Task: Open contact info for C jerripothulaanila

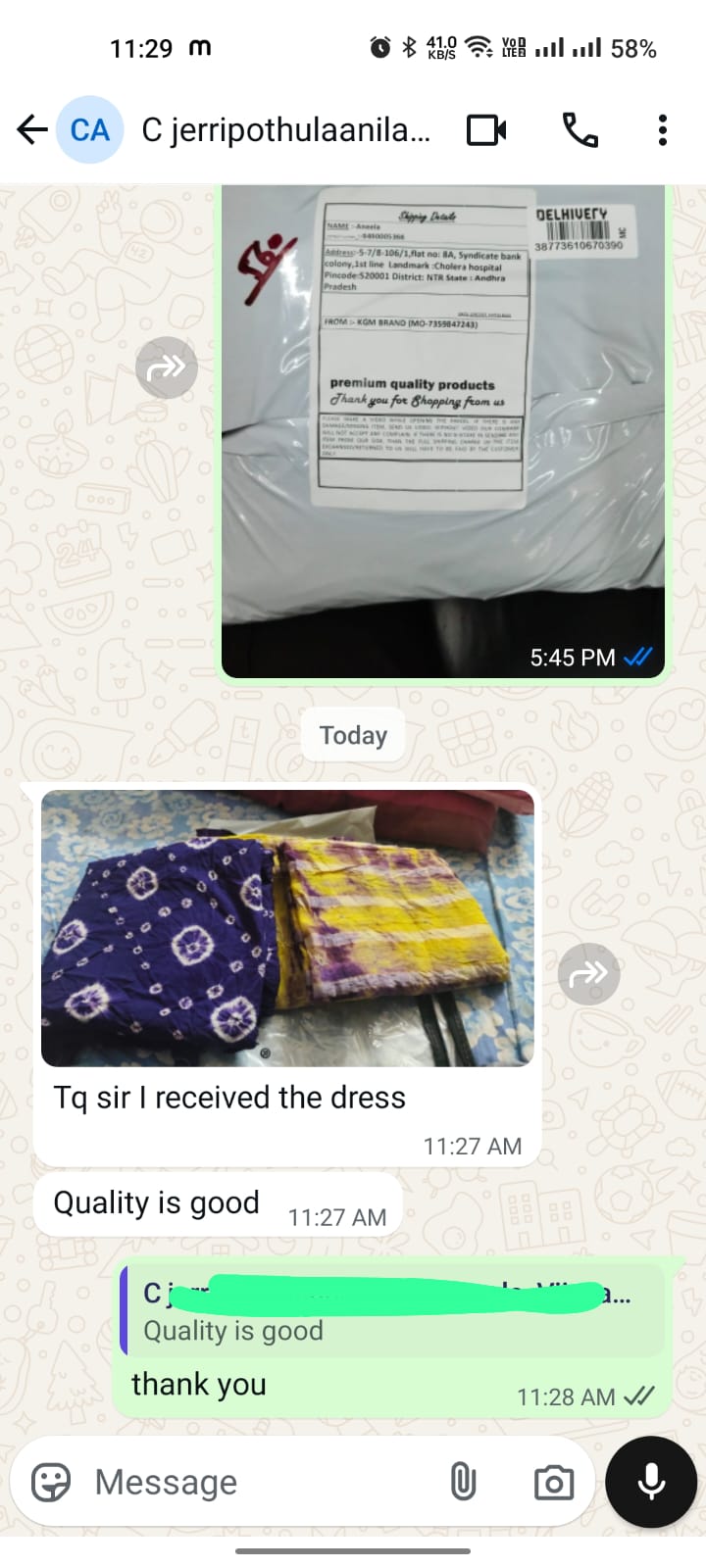Action: pyautogui.click(x=285, y=129)
